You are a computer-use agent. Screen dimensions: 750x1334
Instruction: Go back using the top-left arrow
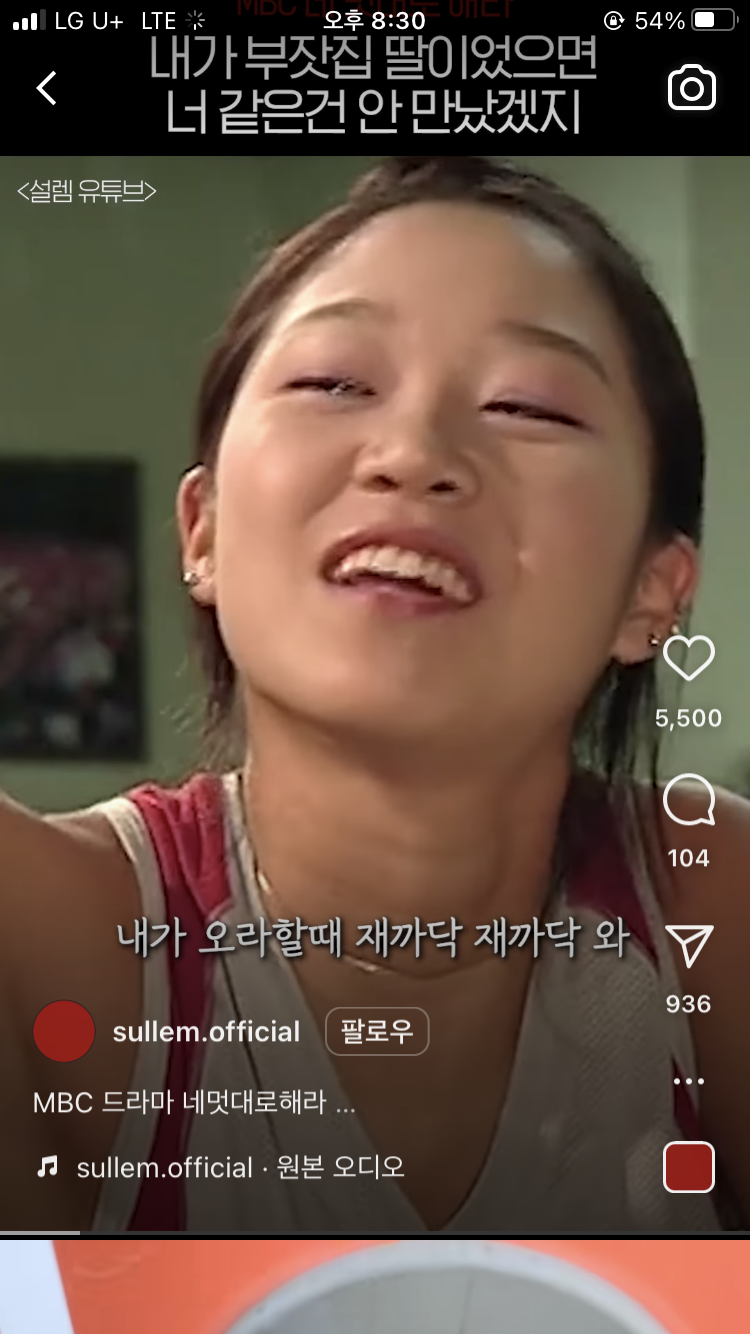pyautogui.click(x=46, y=88)
